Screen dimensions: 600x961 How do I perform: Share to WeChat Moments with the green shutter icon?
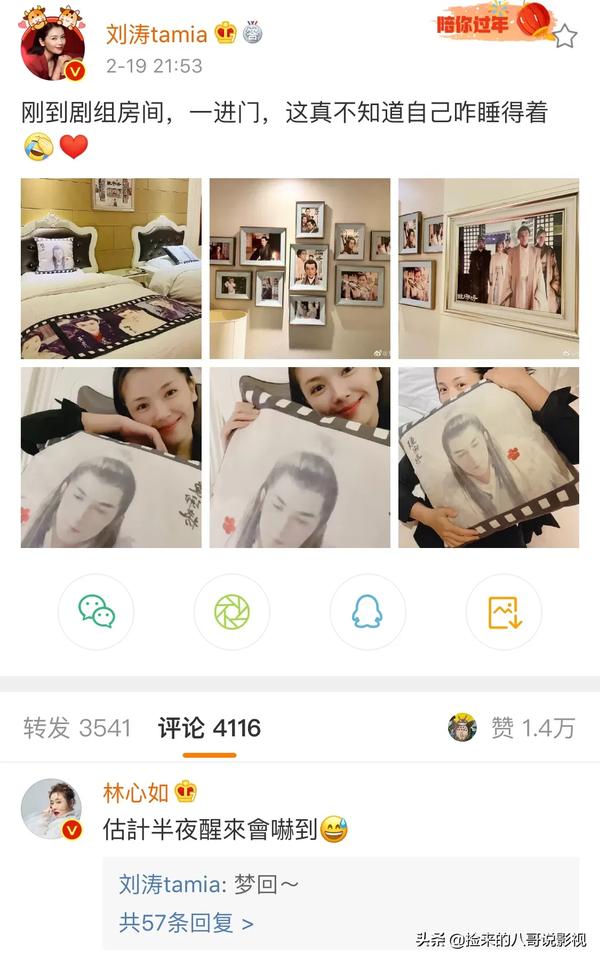(232, 612)
